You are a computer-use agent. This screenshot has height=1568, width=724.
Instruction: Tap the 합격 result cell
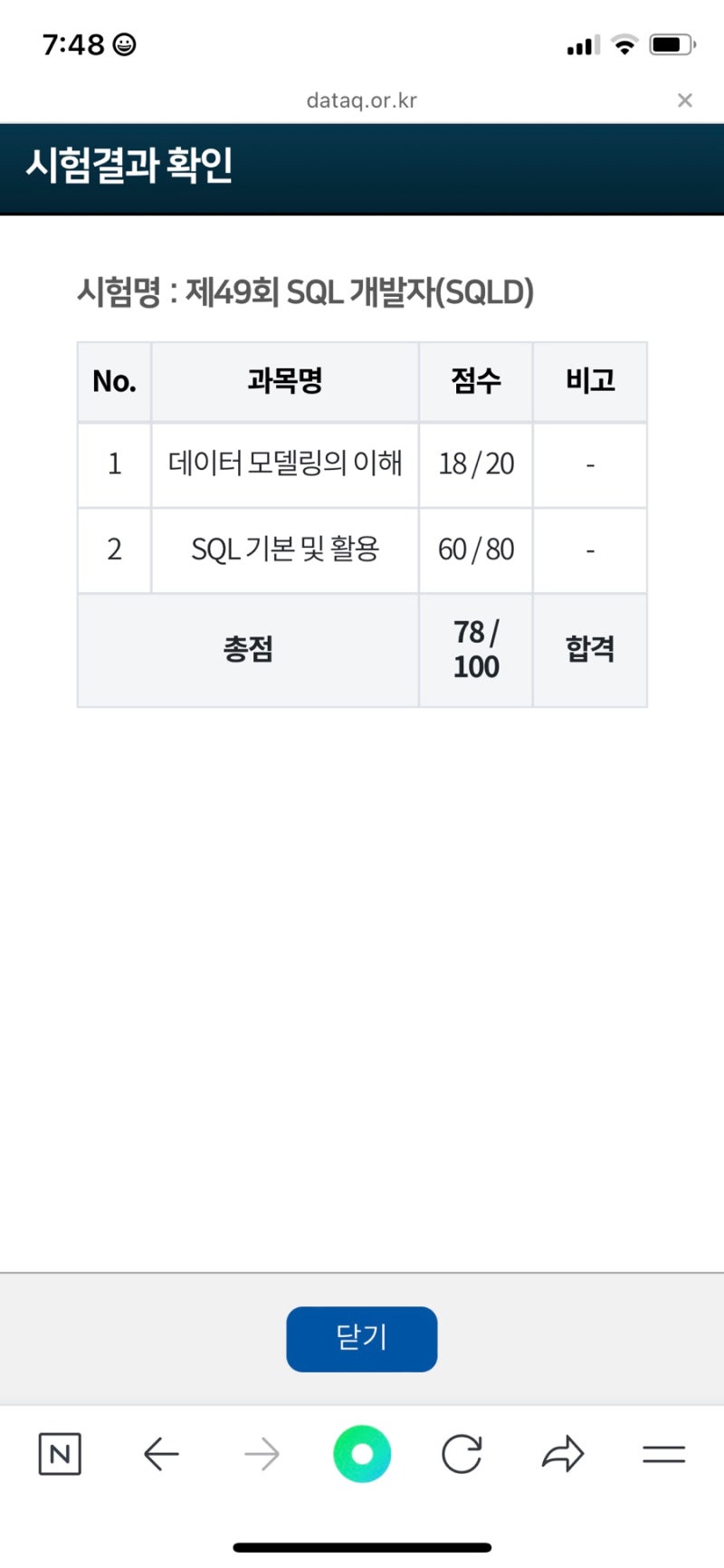tap(590, 649)
